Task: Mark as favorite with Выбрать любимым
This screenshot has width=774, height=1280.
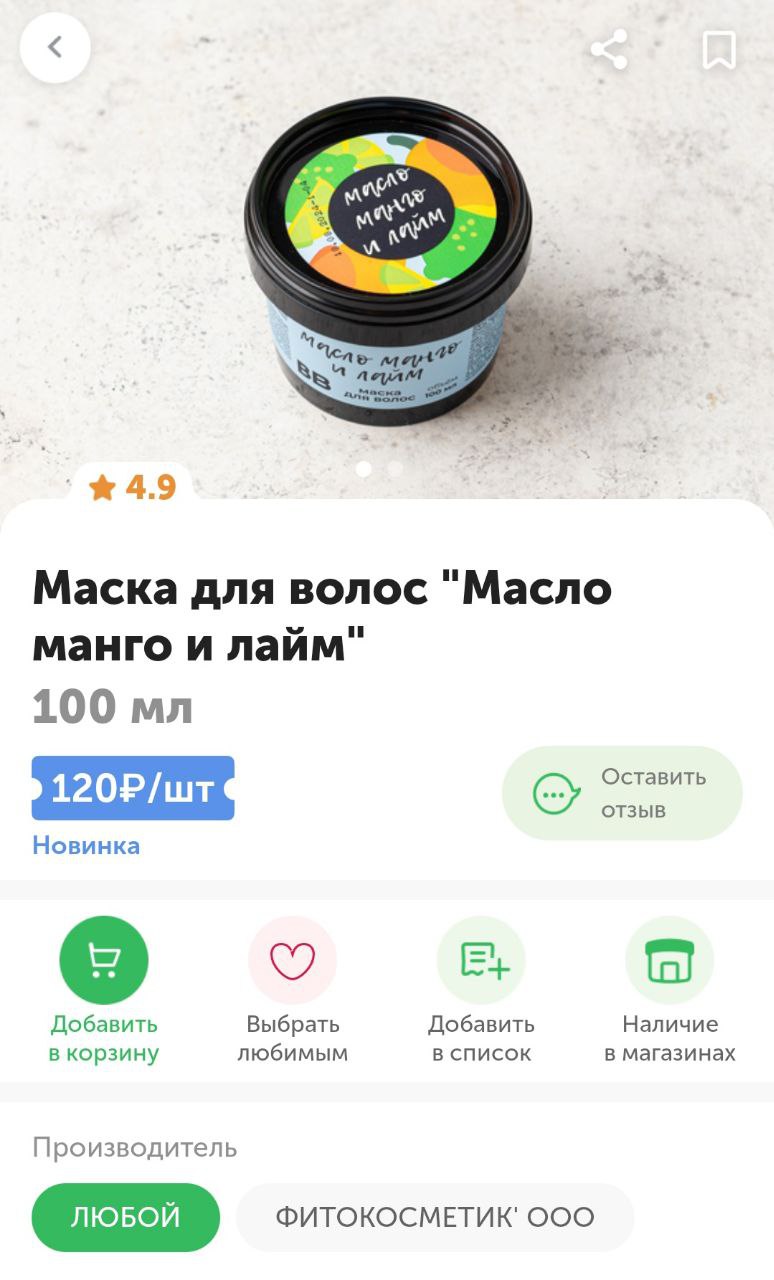Action: point(293,990)
